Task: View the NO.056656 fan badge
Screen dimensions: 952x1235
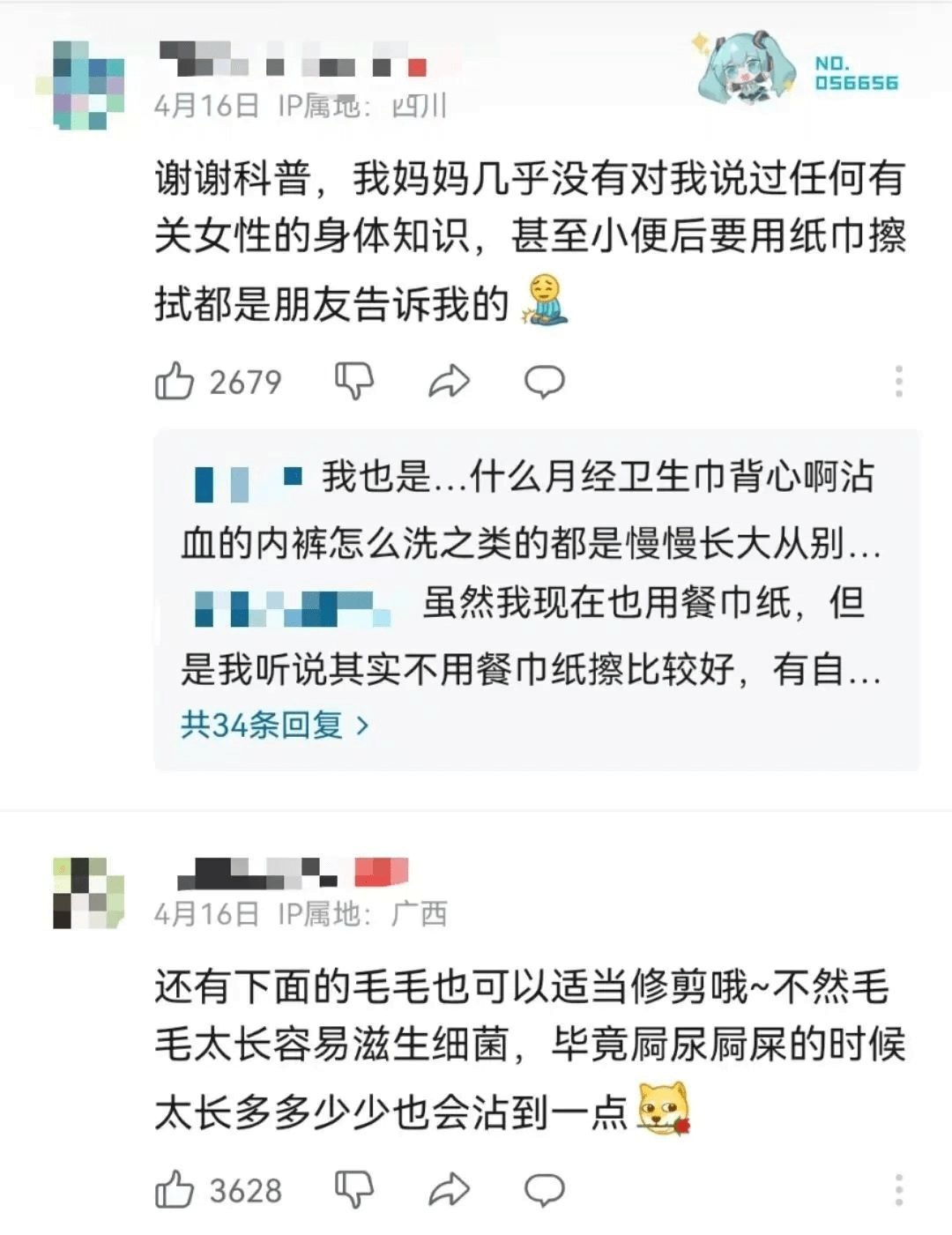Action: (798, 71)
